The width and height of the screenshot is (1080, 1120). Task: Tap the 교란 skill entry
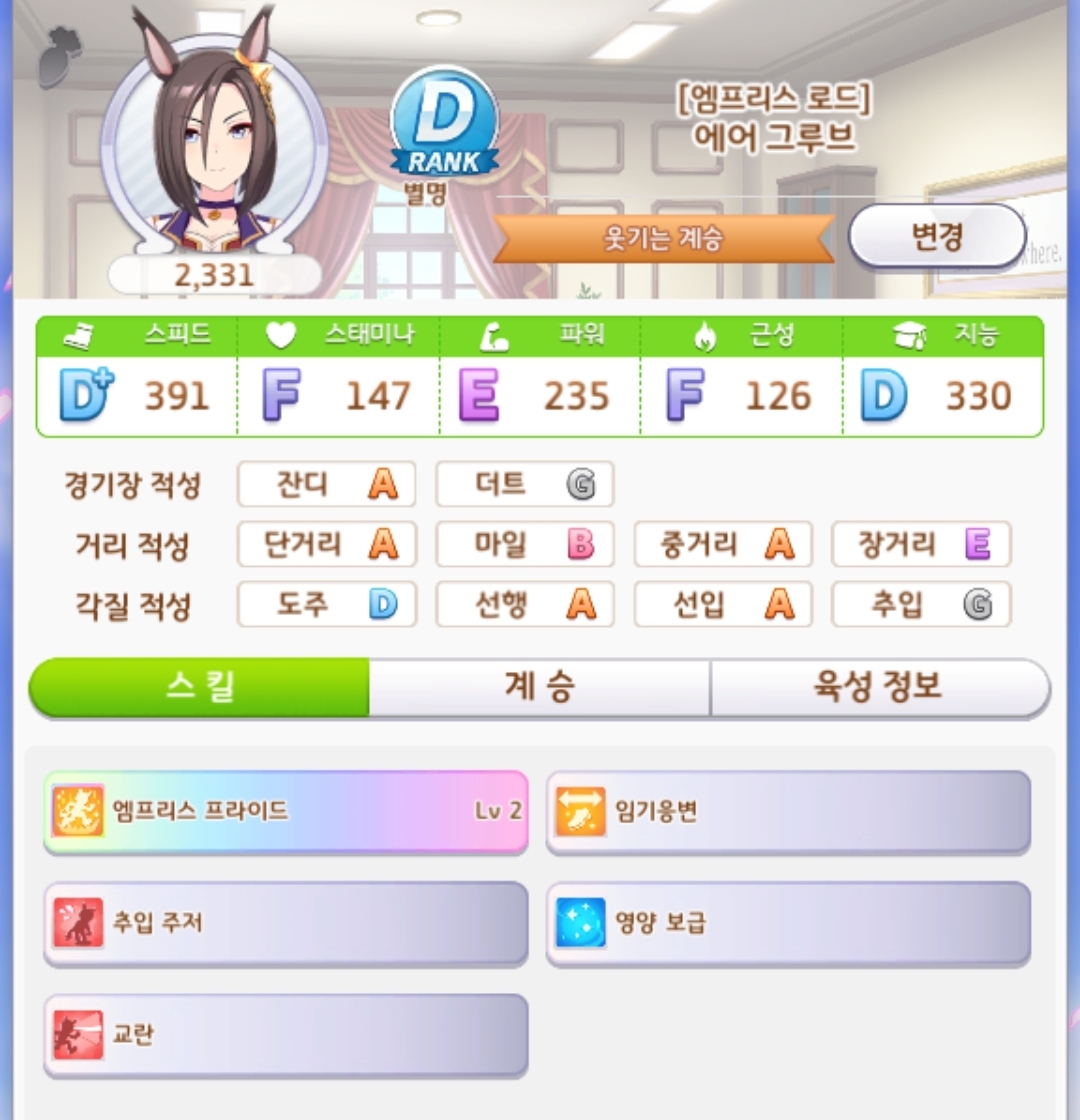tap(286, 1034)
